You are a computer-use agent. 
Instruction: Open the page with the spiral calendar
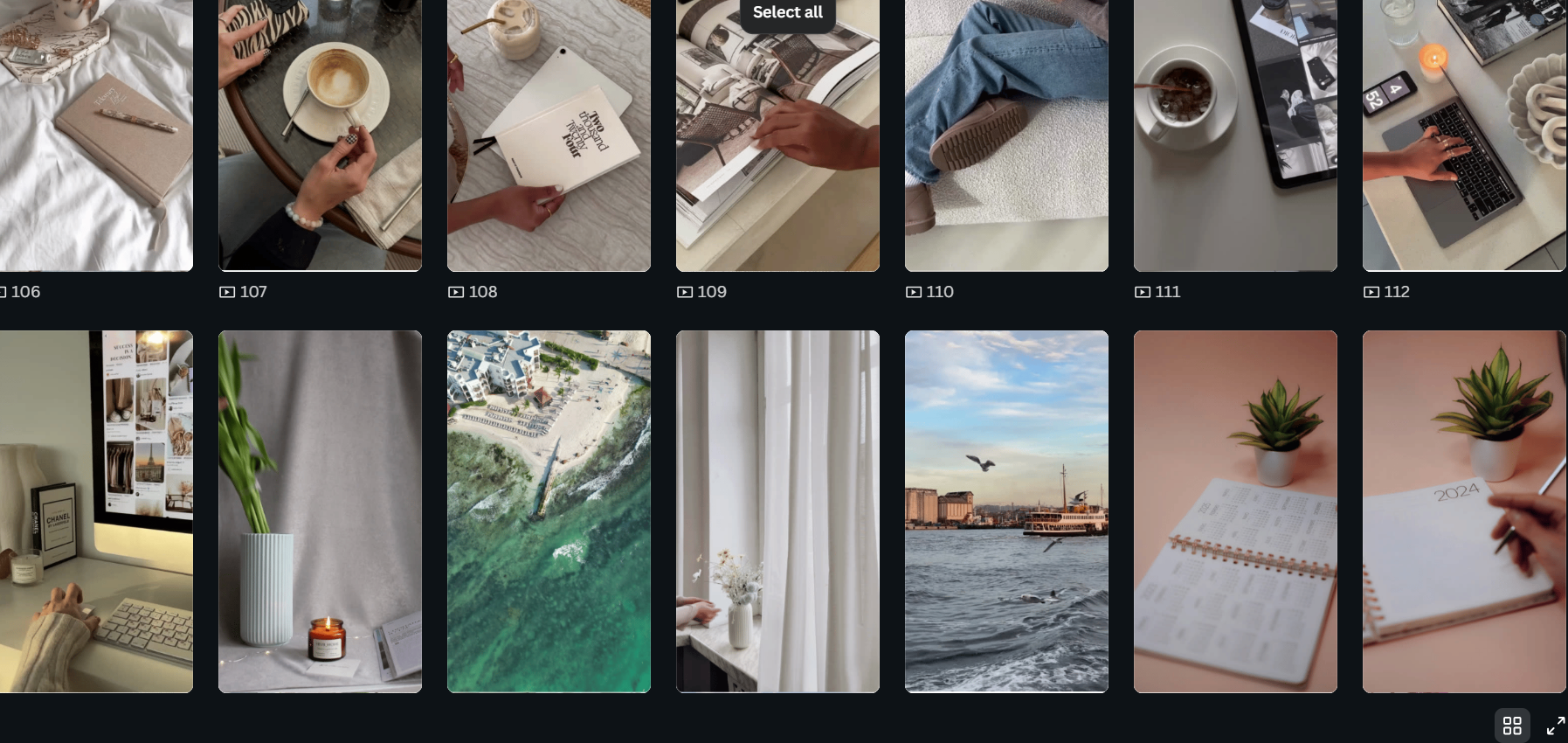click(x=1235, y=511)
